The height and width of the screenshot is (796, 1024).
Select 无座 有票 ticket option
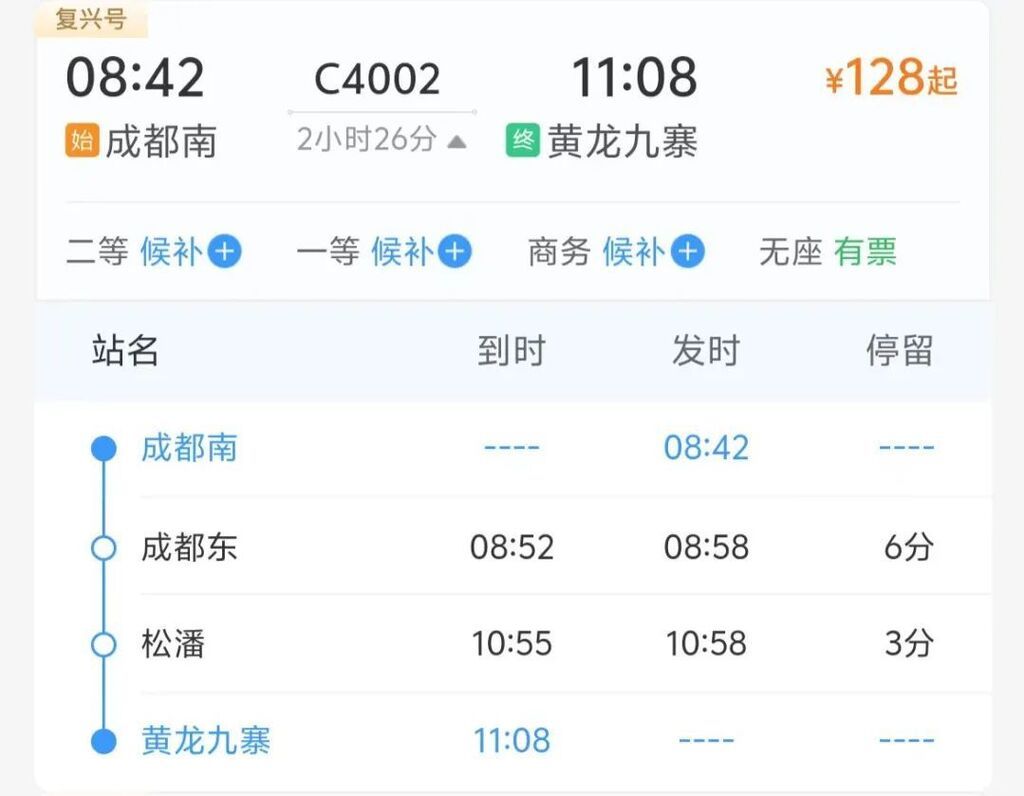tap(864, 252)
